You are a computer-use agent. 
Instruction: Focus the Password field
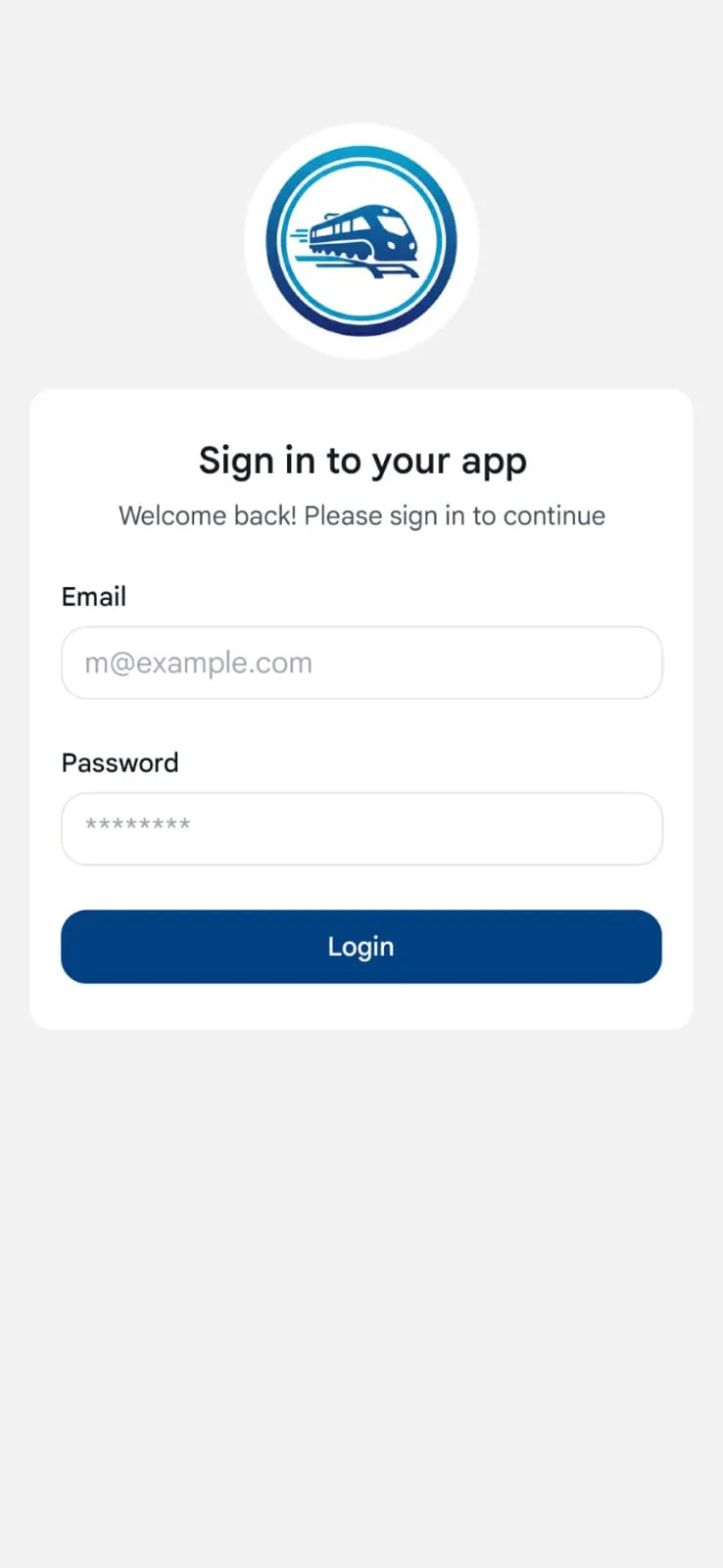tap(361, 829)
